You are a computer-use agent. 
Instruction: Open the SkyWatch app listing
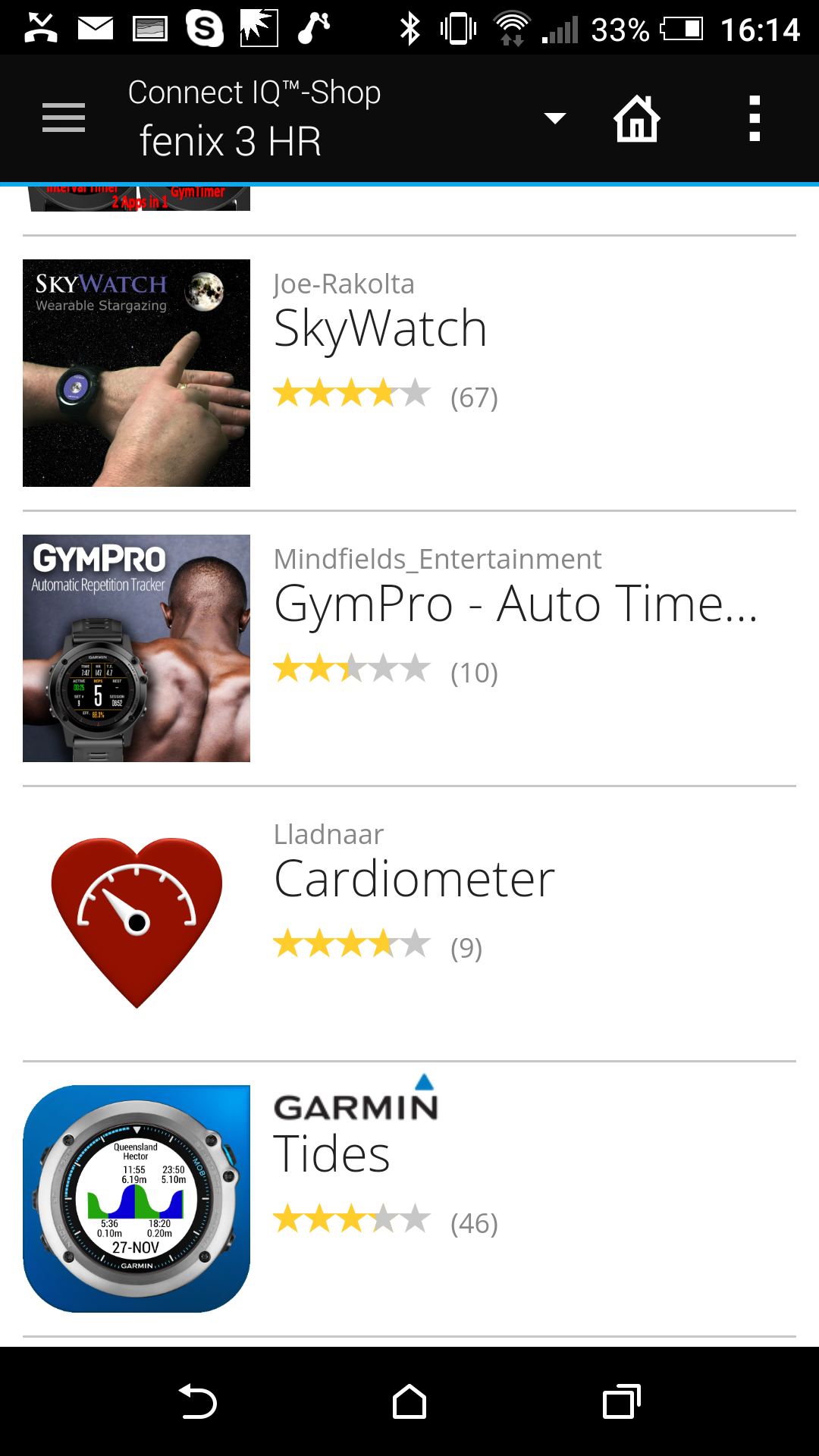click(379, 331)
